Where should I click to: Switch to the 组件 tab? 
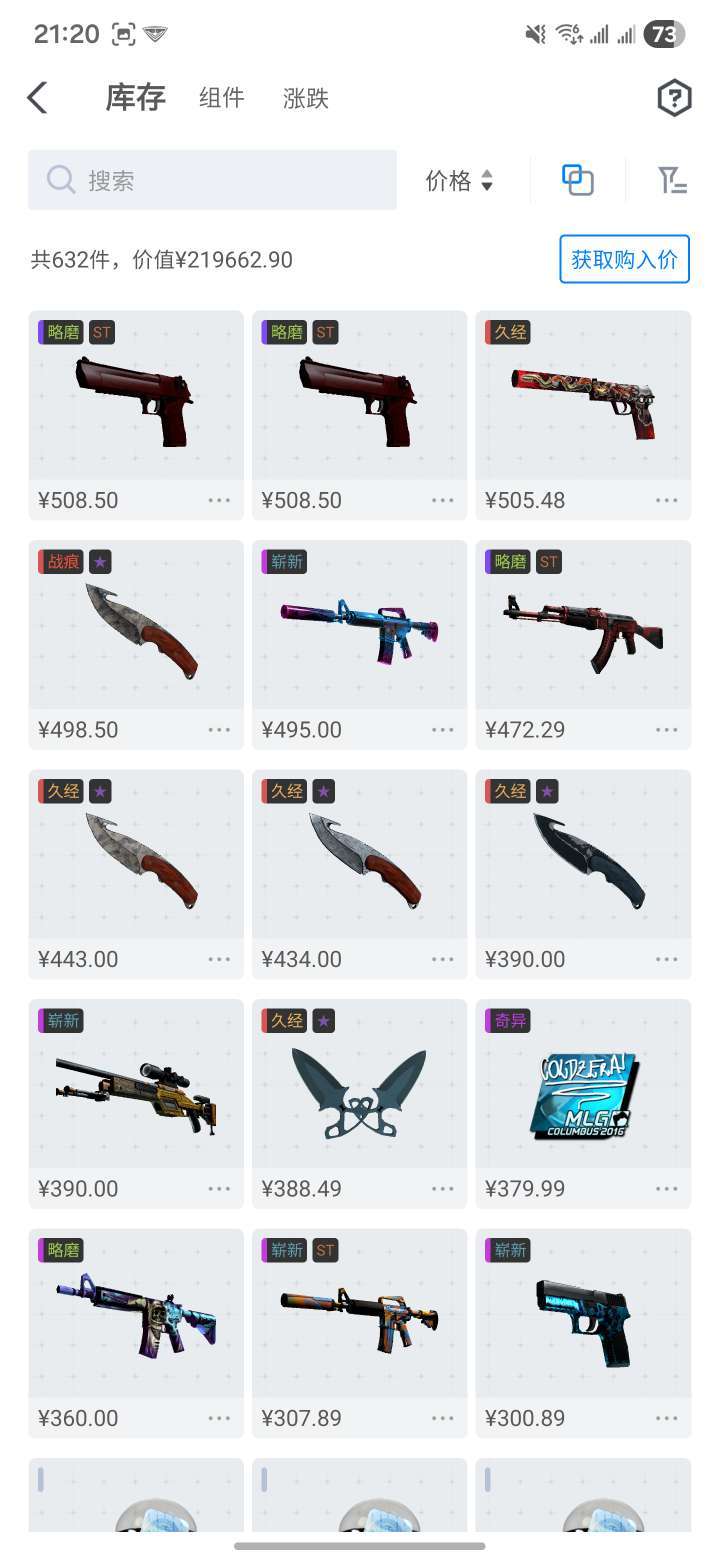click(221, 98)
